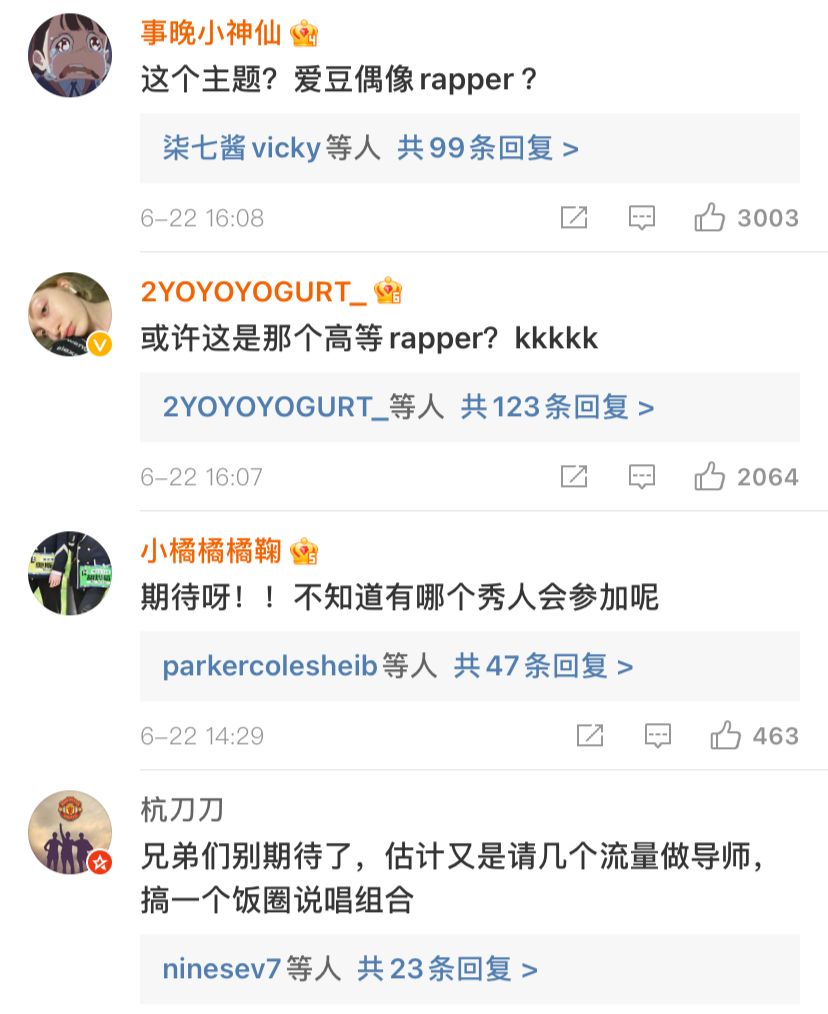Like the comment with 2064 likes
Screen dimensions: 828x1014
[710, 477]
